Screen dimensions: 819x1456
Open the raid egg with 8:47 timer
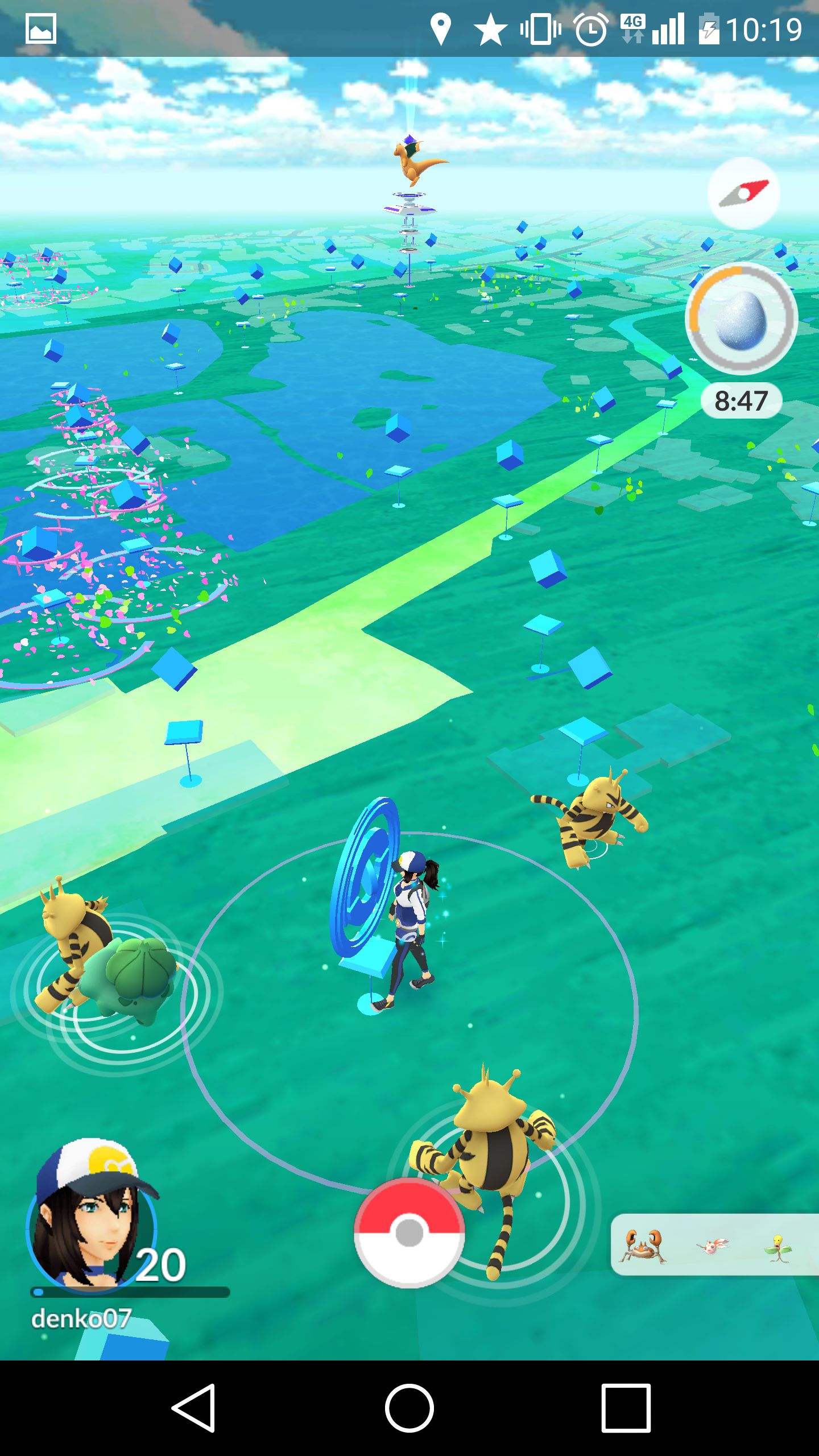(x=741, y=319)
